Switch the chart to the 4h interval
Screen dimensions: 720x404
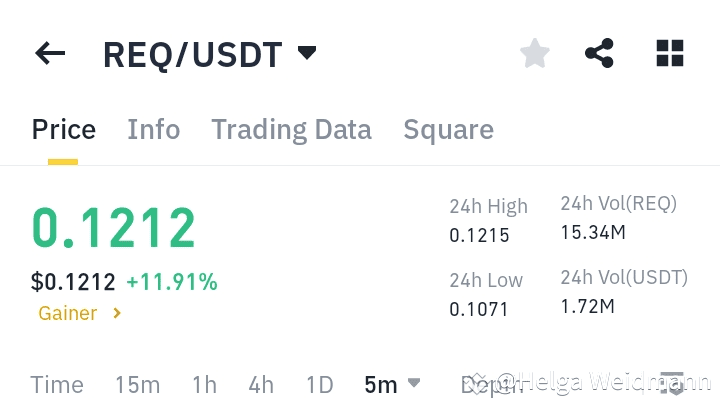pyautogui.click(x=261, y=385)
